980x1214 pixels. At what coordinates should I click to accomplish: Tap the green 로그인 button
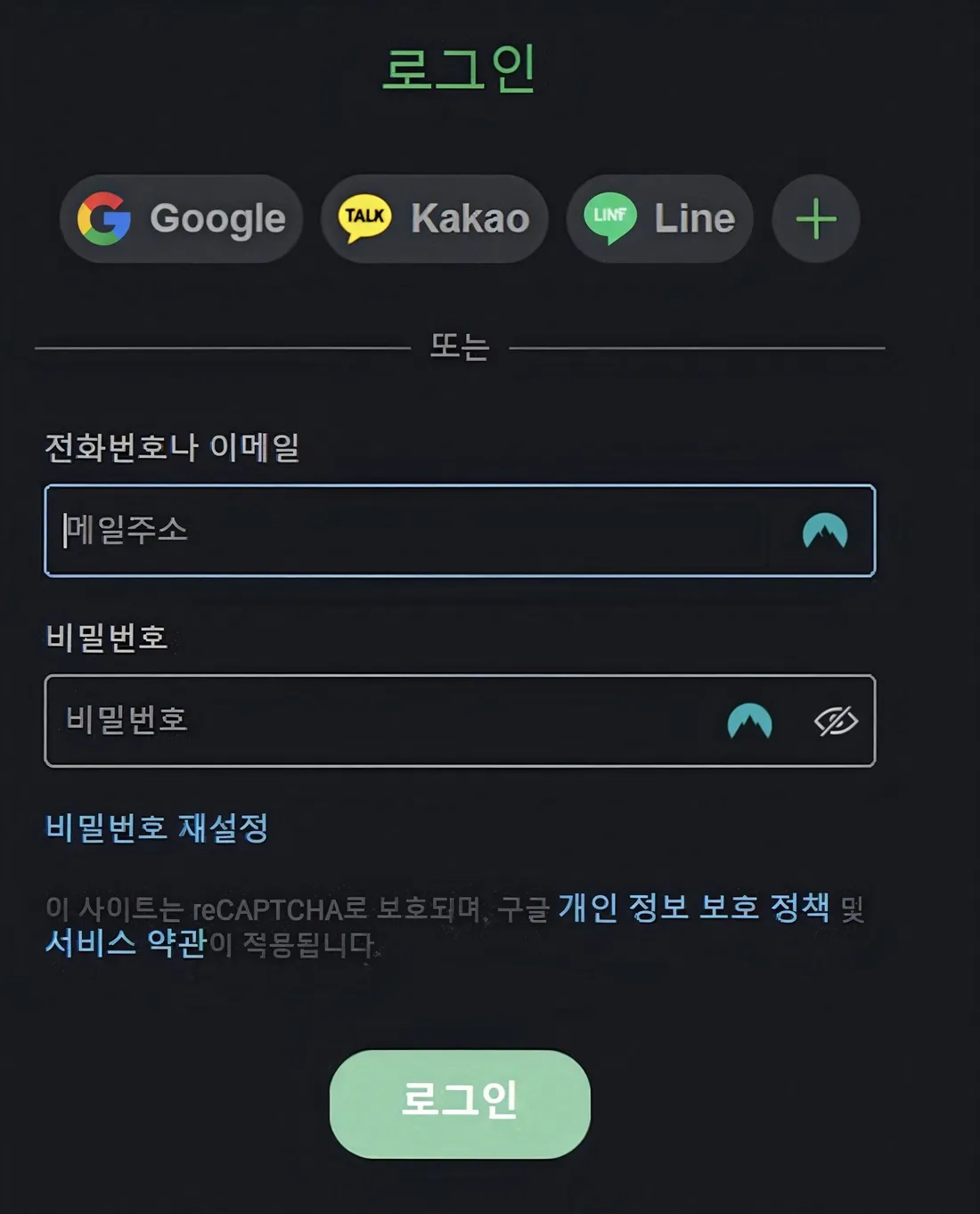coord(460,1104)
